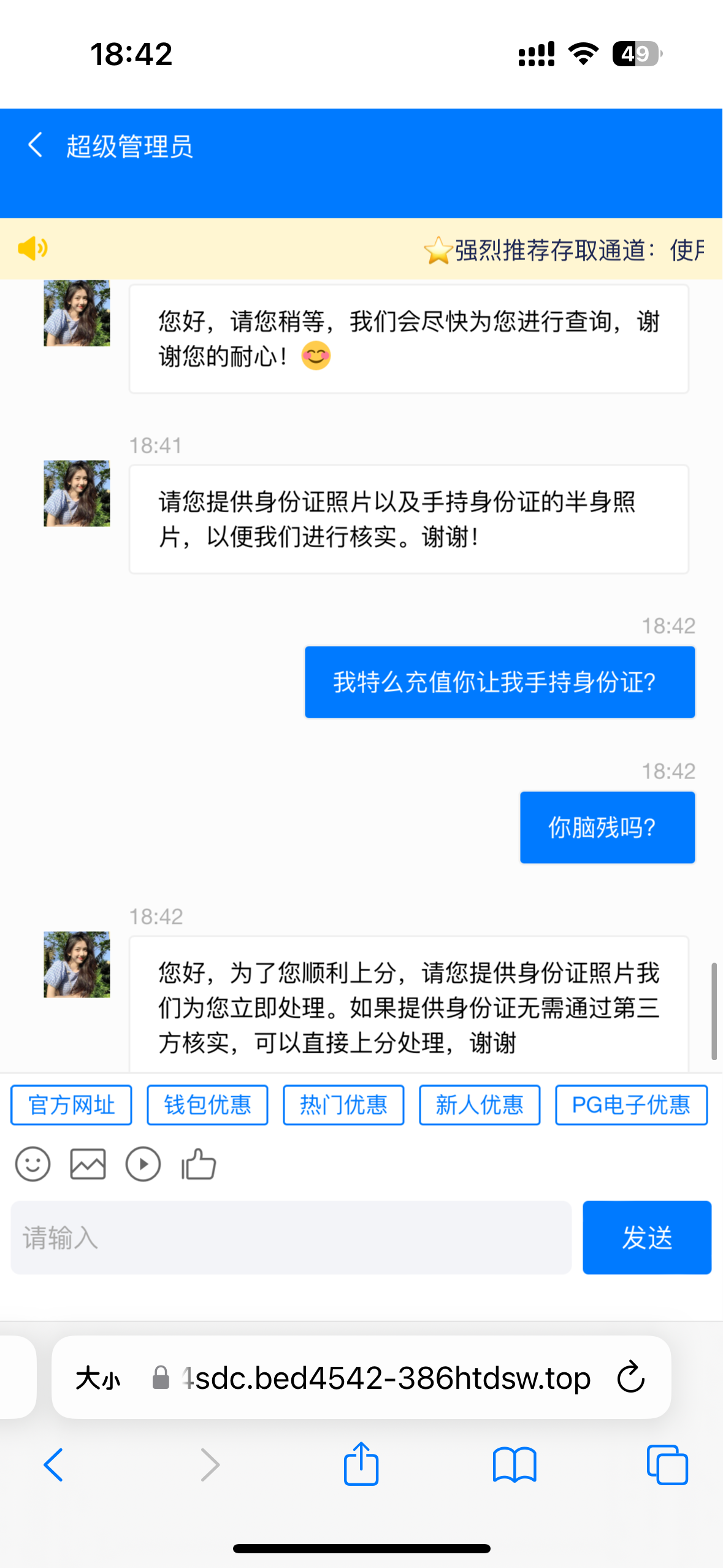This screenshot has width=723, height=1568.
Task: Open the emoji picker
Action: (x=33, y=1164)
